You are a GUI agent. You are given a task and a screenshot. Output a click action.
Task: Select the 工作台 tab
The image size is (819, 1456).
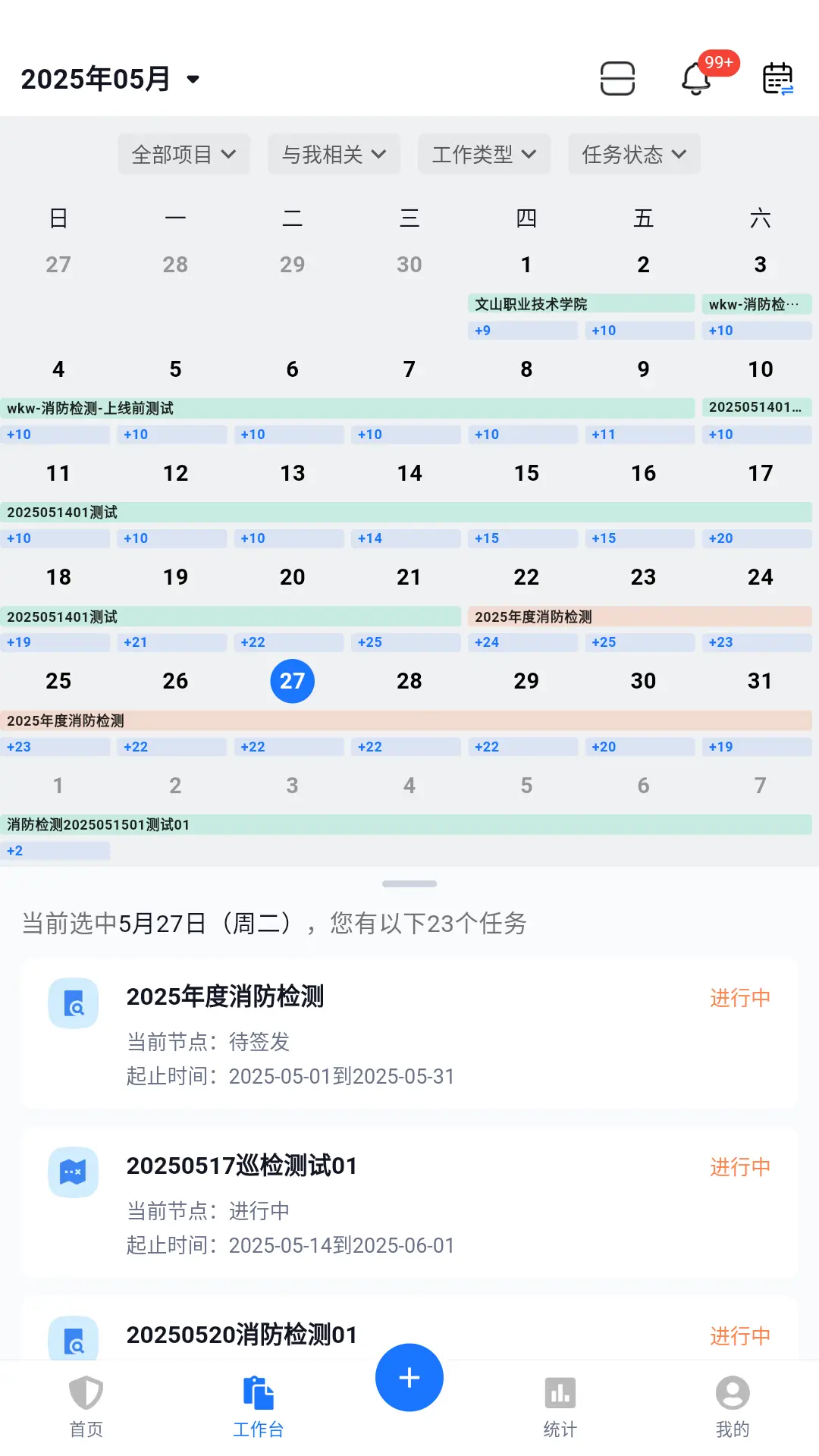pyautogui.click(x=258, y=1407)
